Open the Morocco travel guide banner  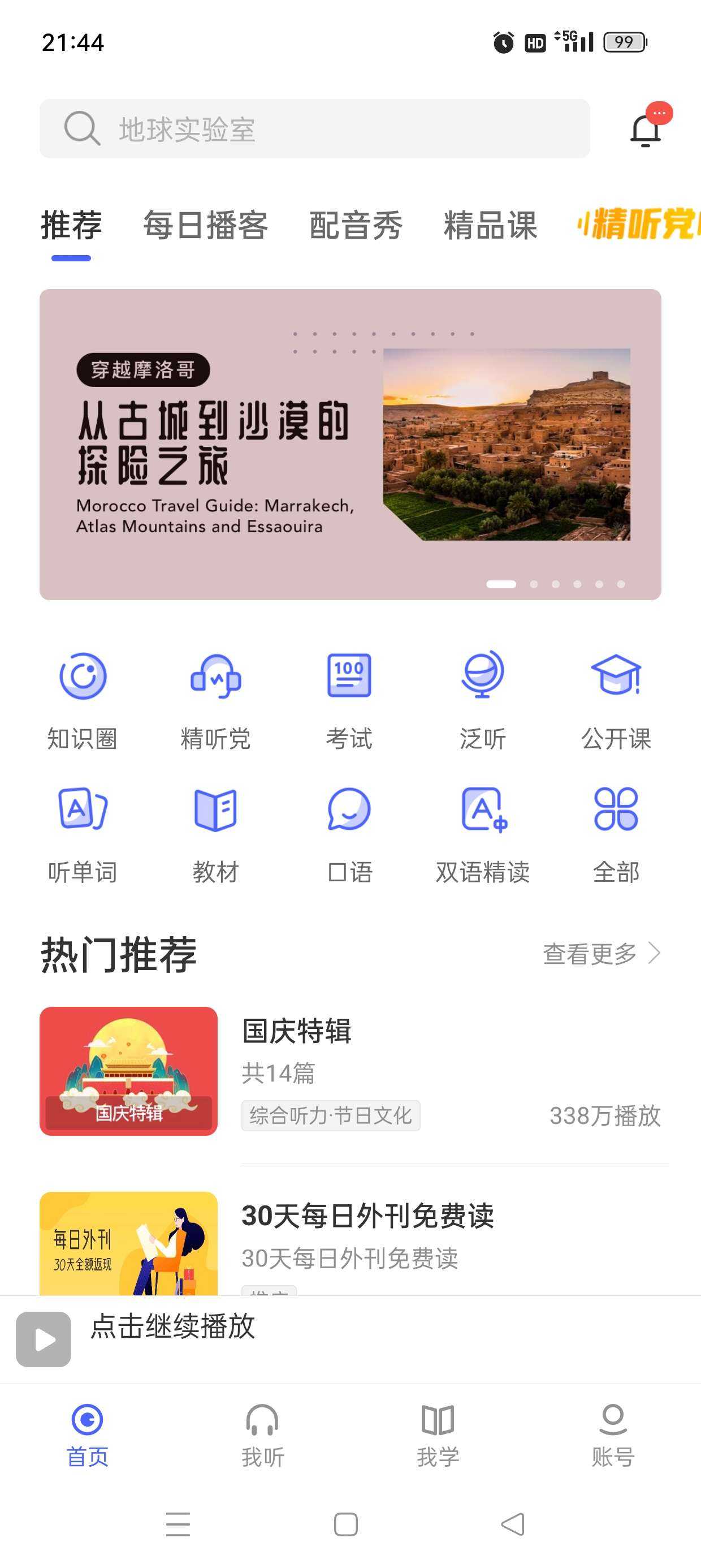click(350, 445)
